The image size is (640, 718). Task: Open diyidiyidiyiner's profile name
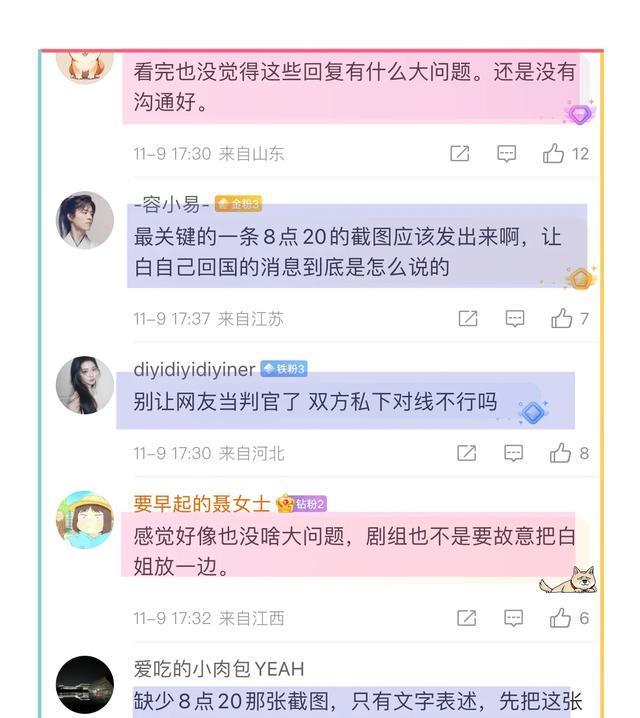pos(194,369)
